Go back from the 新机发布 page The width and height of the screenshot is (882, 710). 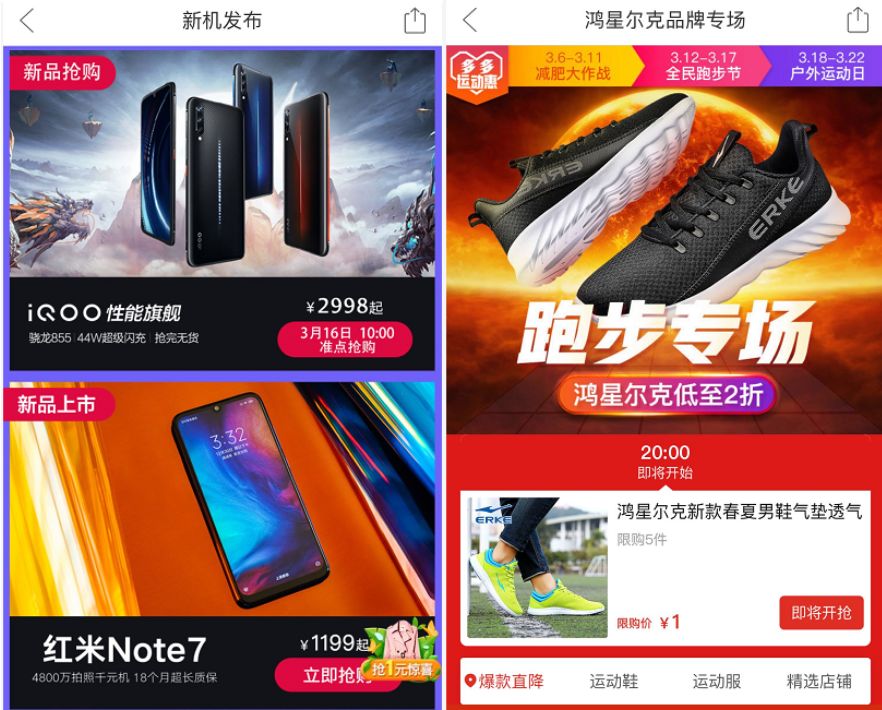click(x=27, y=21)
